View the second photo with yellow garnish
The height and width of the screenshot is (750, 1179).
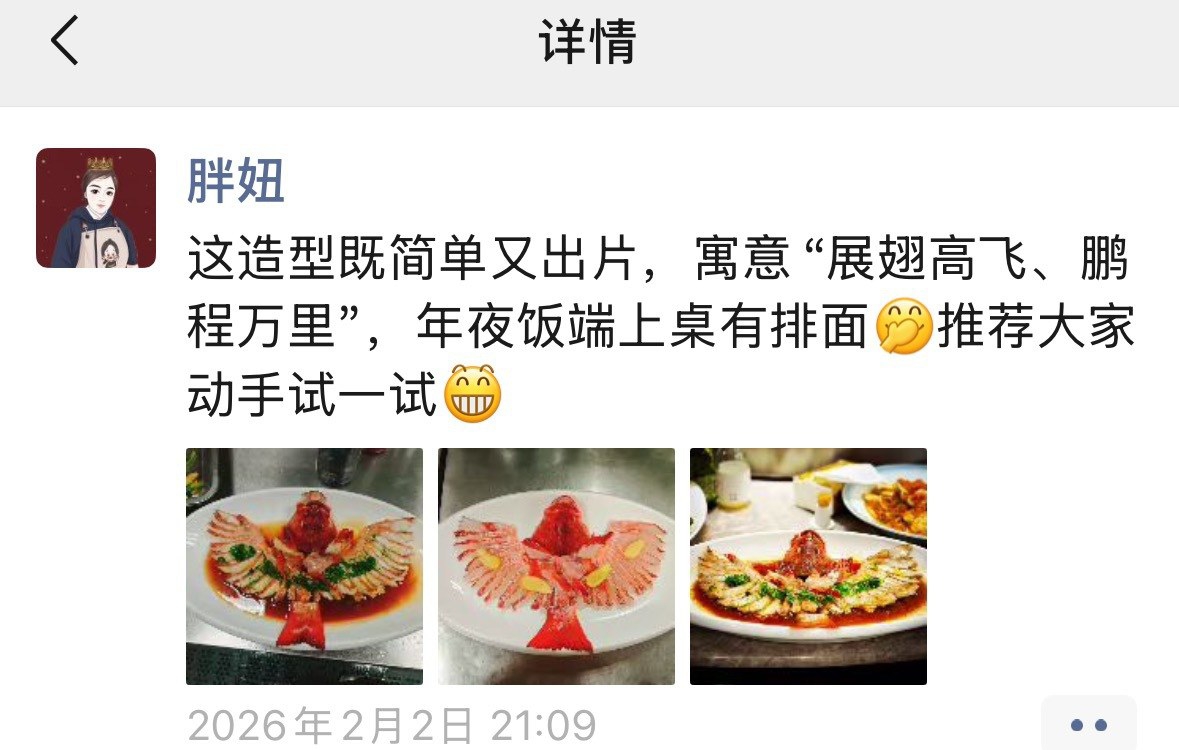pos(556,566)
